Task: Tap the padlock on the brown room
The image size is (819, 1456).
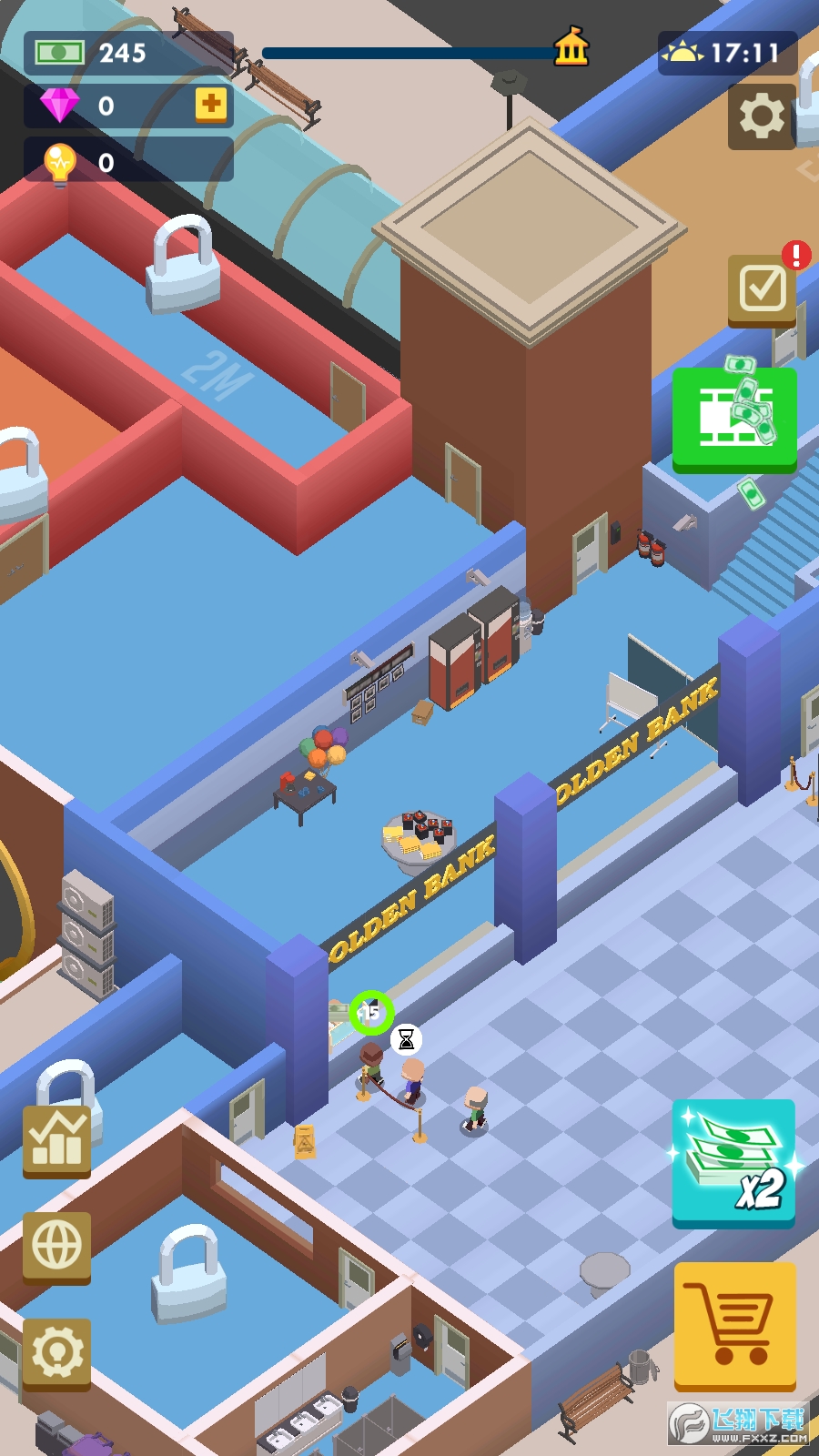Action: (x=188, y=1272)
